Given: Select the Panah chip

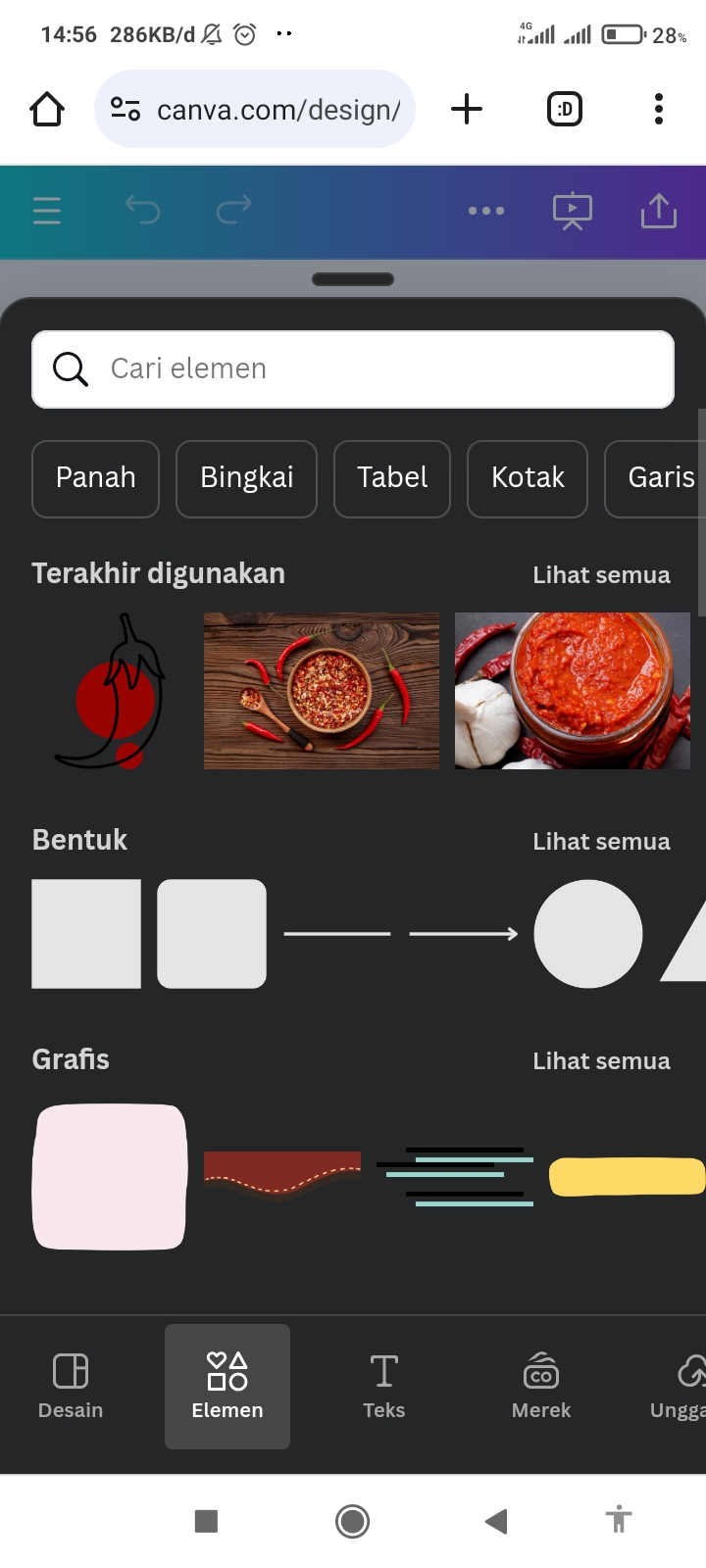Looking at the screenshot, I should click(x=95, y=478).
